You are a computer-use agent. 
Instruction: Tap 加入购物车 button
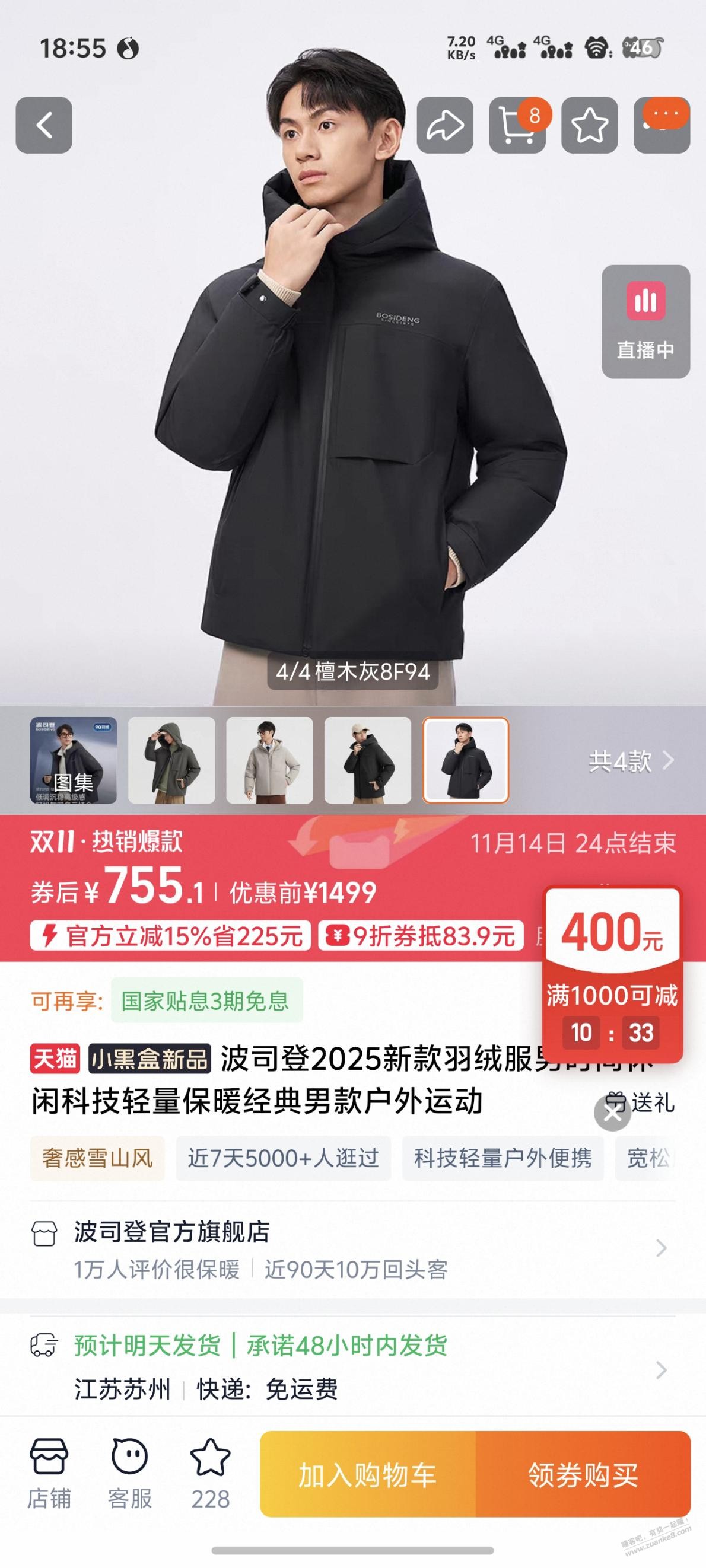367,1474
